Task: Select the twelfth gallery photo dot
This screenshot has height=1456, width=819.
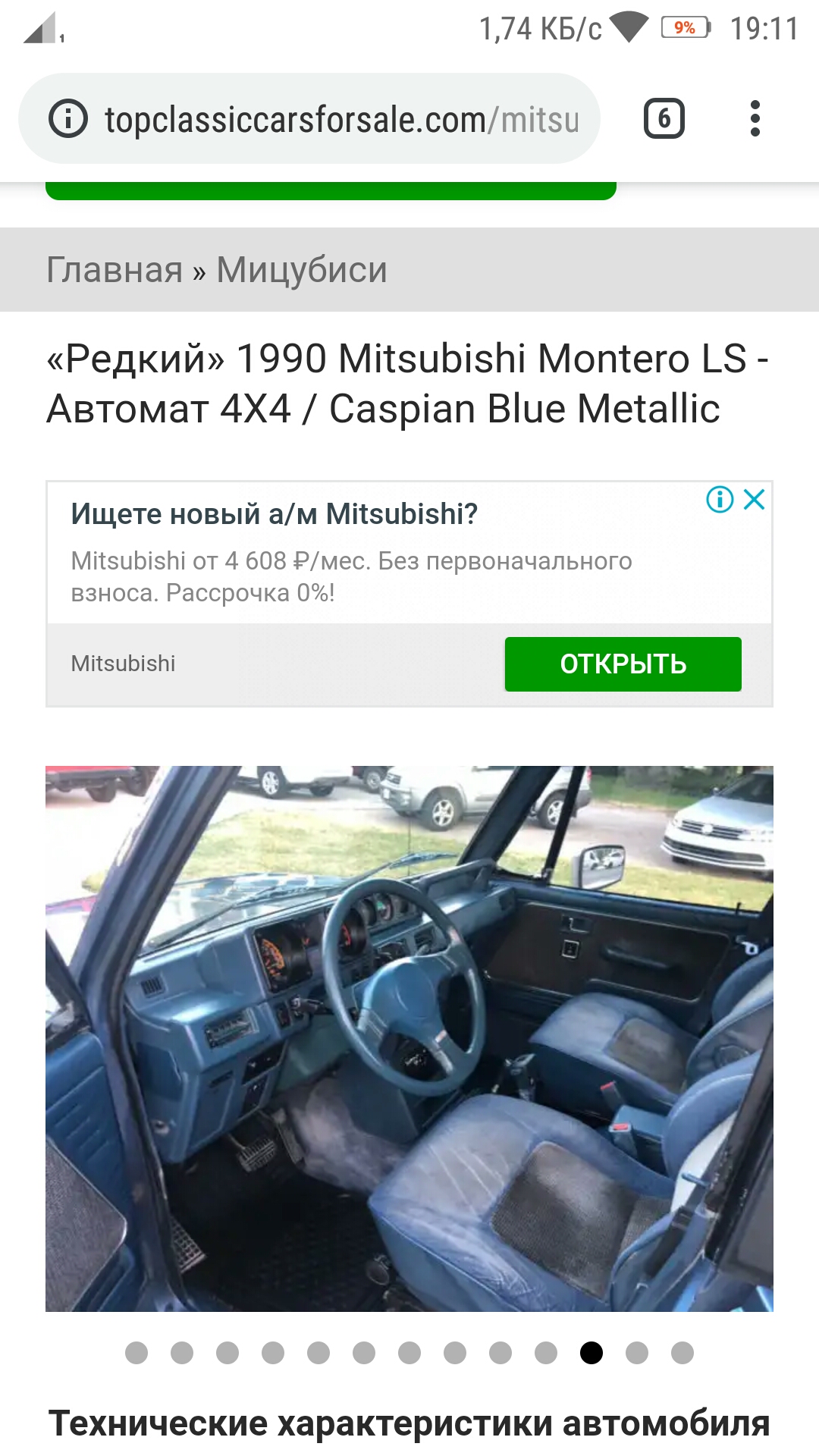Action: tap(637, 1353)
